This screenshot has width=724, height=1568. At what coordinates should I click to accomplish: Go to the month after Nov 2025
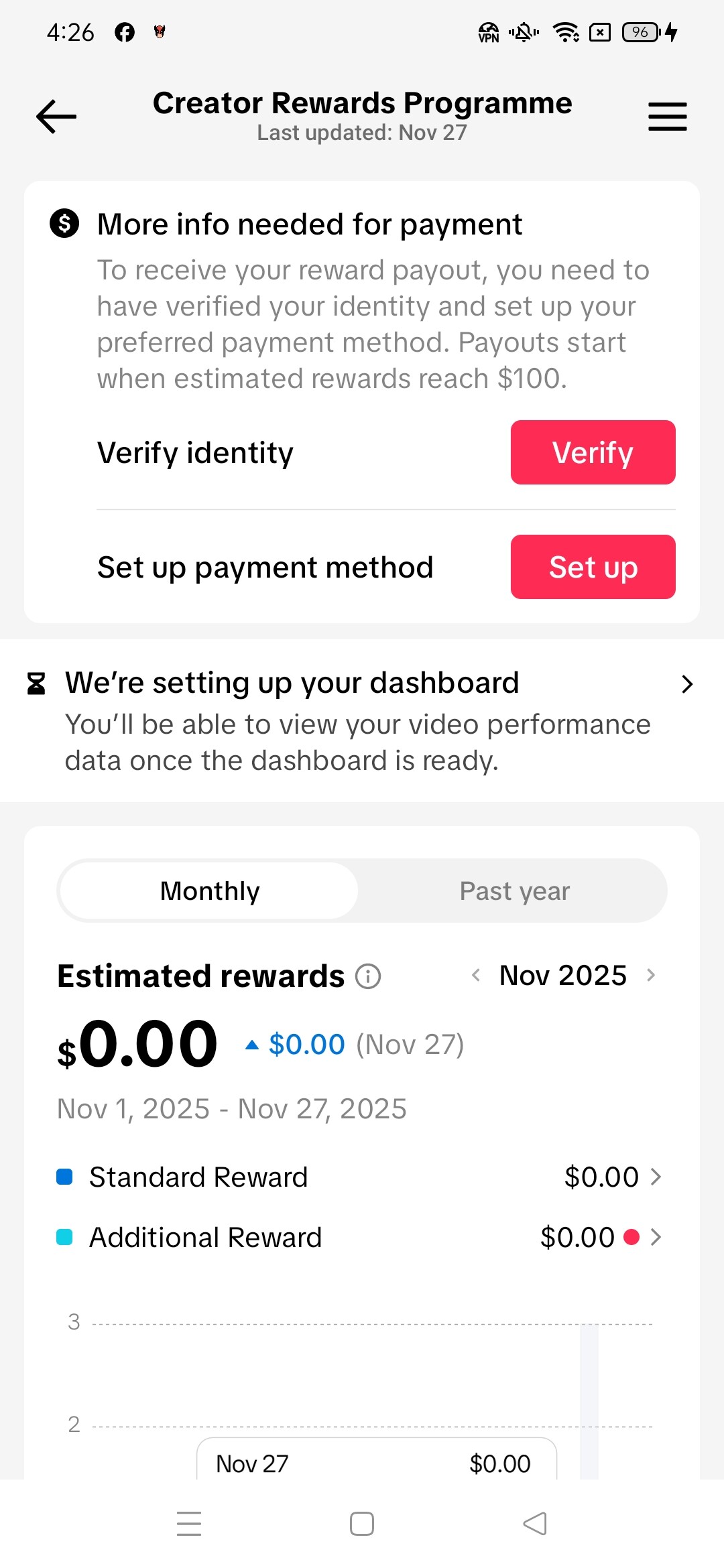coord(650,975)
